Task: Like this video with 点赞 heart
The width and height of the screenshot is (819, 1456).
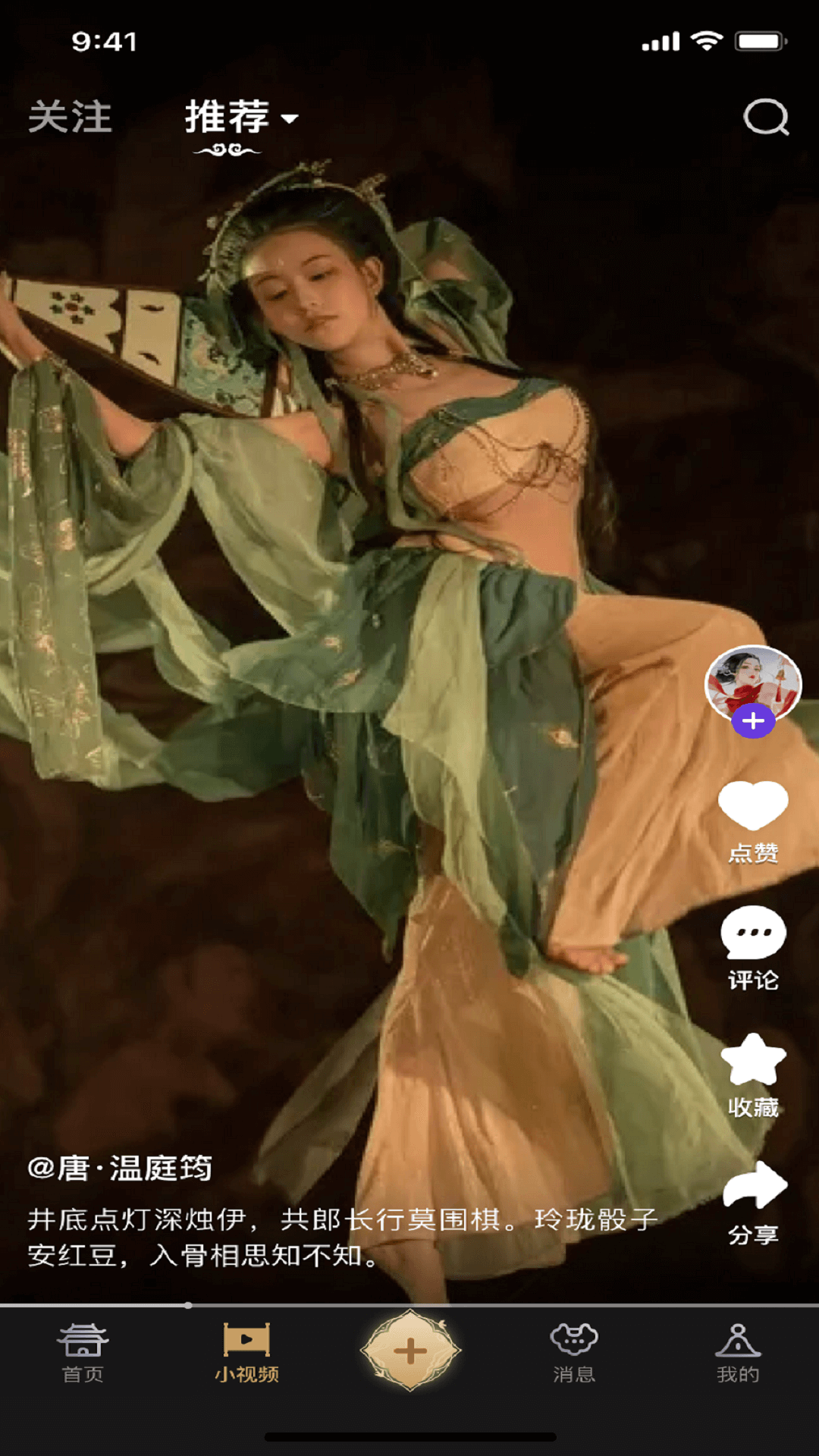Action: (753, 807)
